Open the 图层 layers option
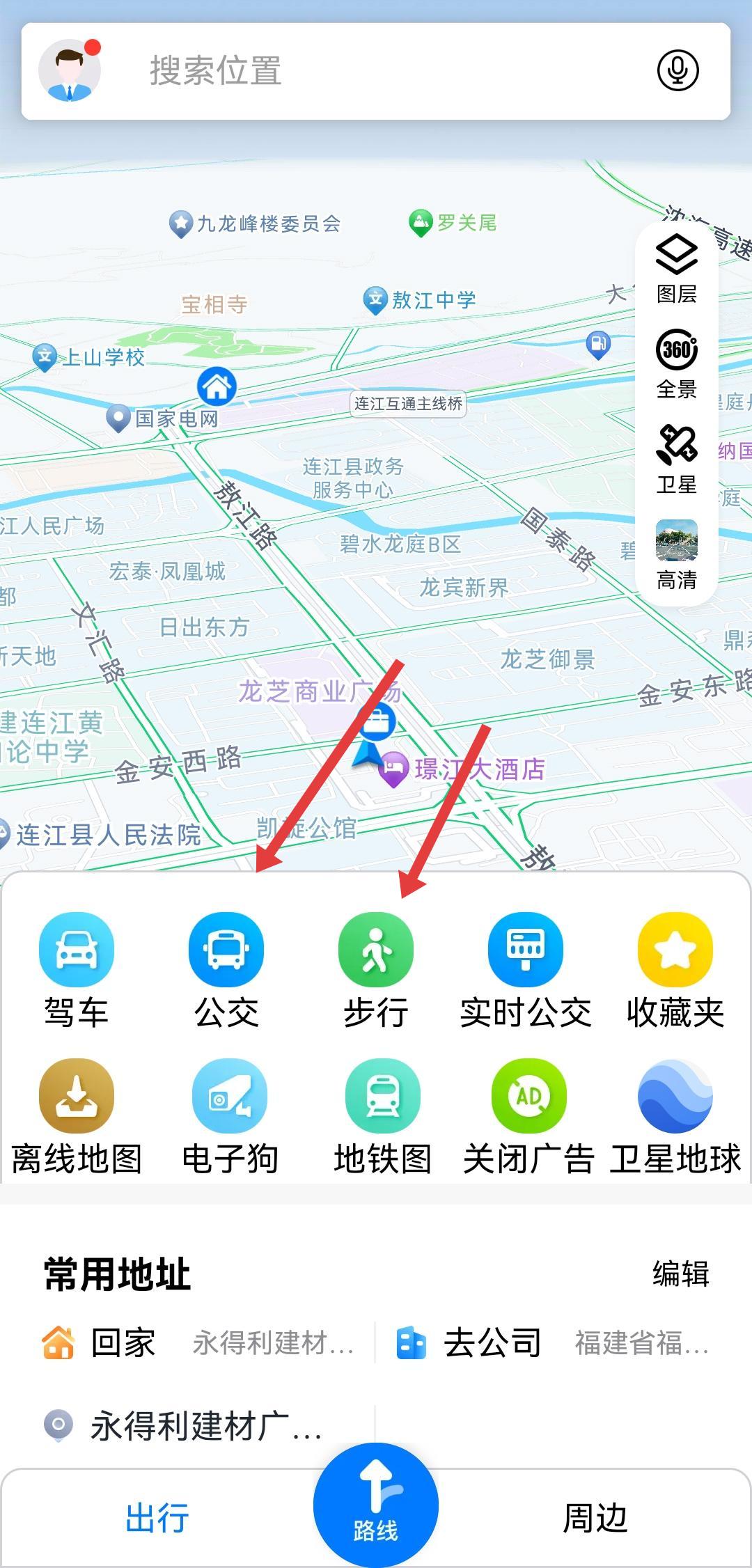752x1568 pixels. 676,269
